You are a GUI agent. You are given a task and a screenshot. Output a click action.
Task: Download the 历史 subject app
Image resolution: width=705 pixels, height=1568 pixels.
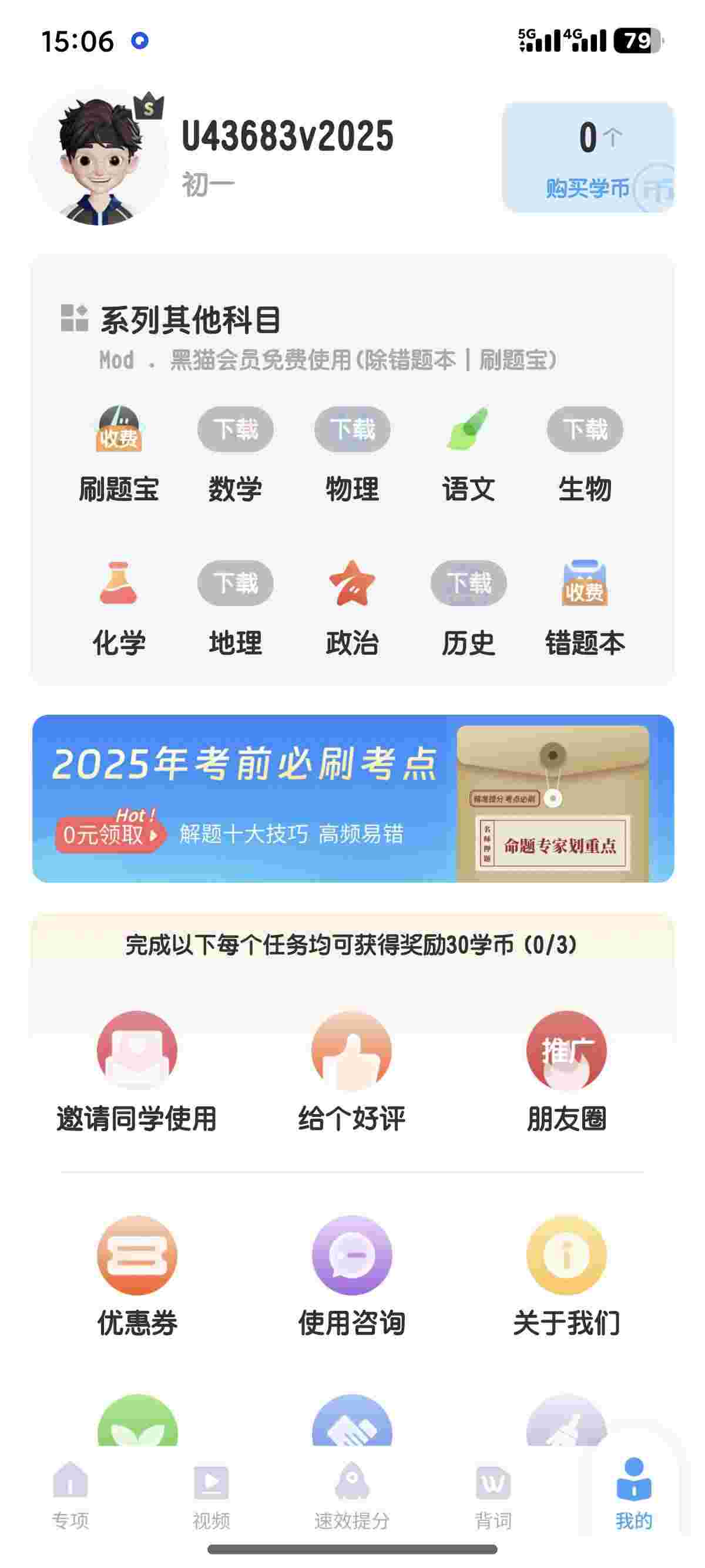[x=468, y=584]
